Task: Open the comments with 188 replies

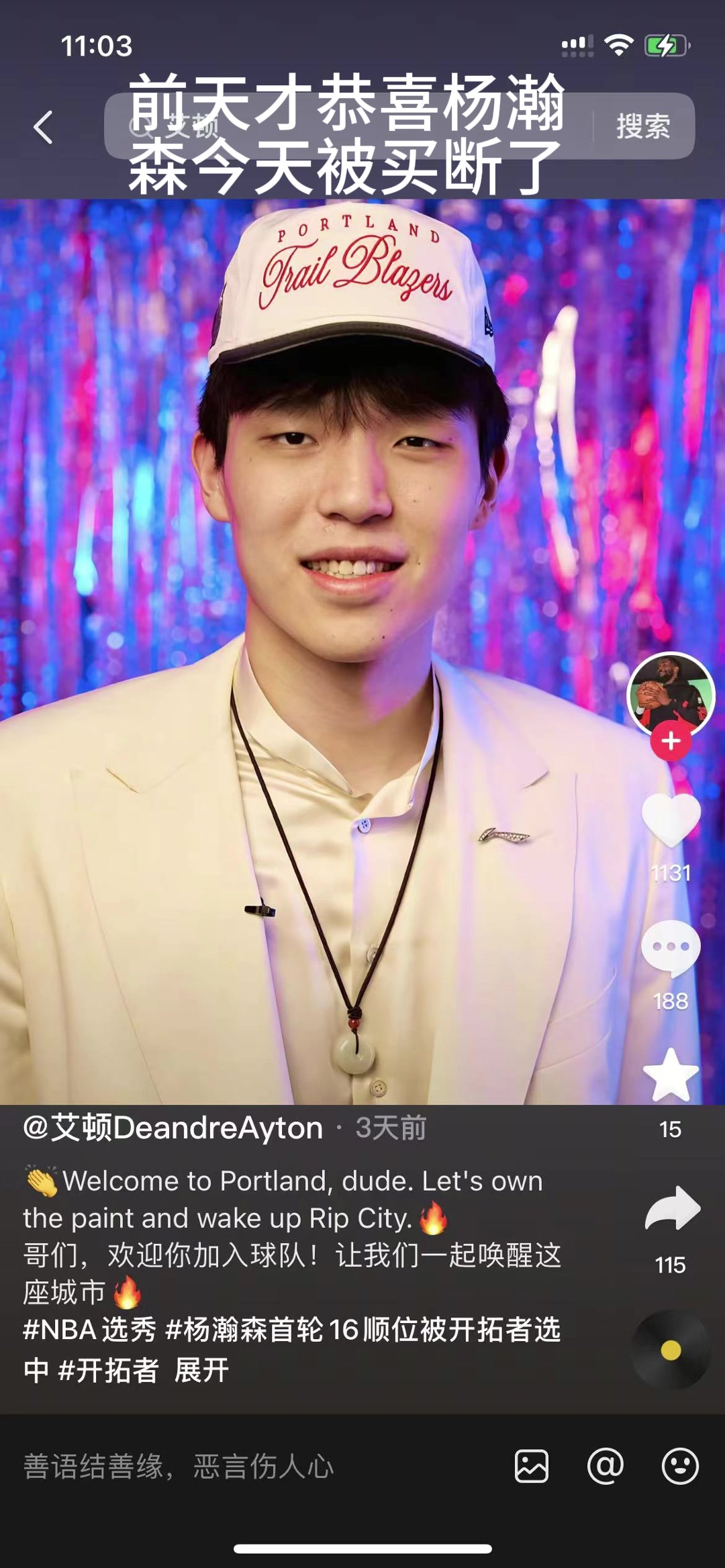Action: 671,948
